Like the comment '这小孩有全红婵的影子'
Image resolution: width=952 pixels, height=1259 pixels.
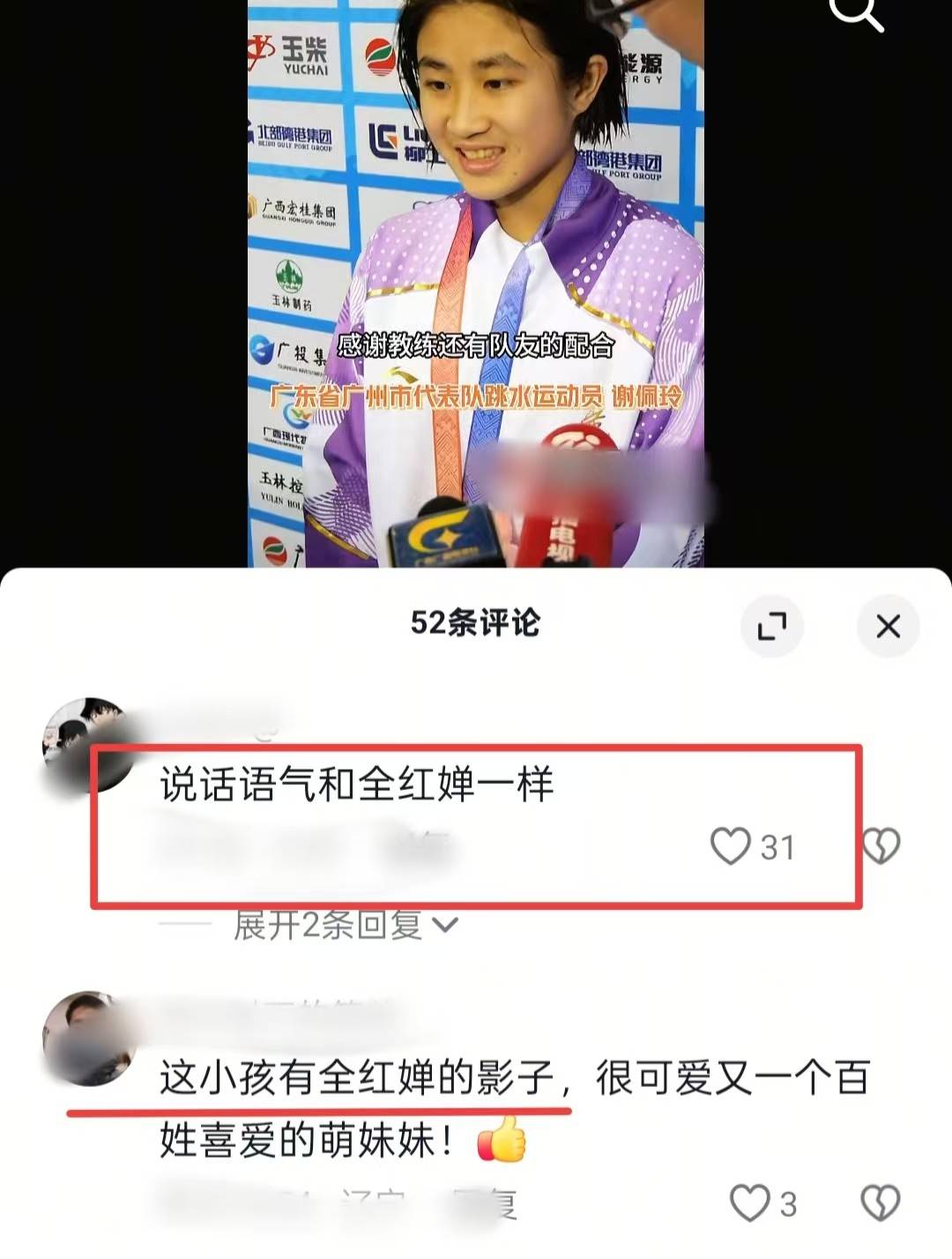click(x=750, y=1203)
